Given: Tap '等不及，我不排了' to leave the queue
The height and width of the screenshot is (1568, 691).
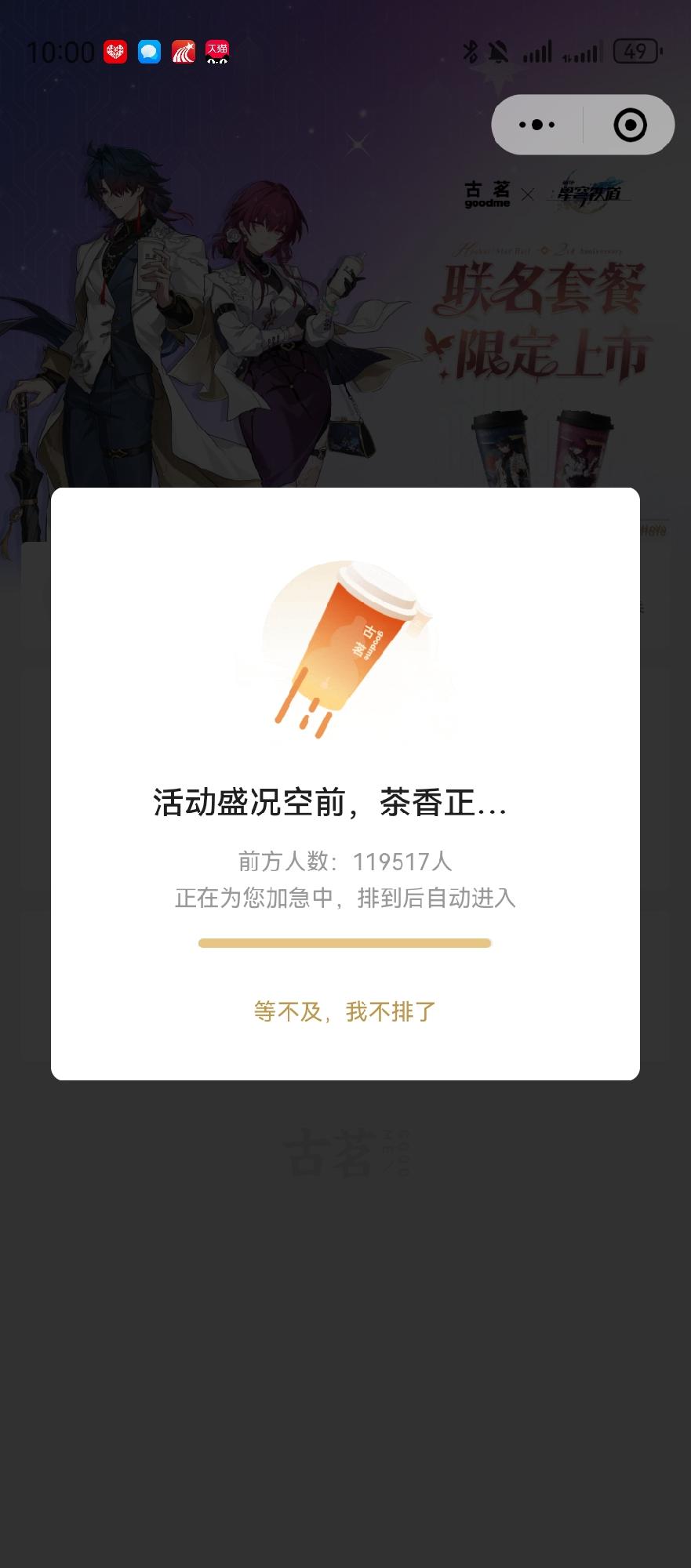Looking at the screenshot, I should coord(344,1011).
